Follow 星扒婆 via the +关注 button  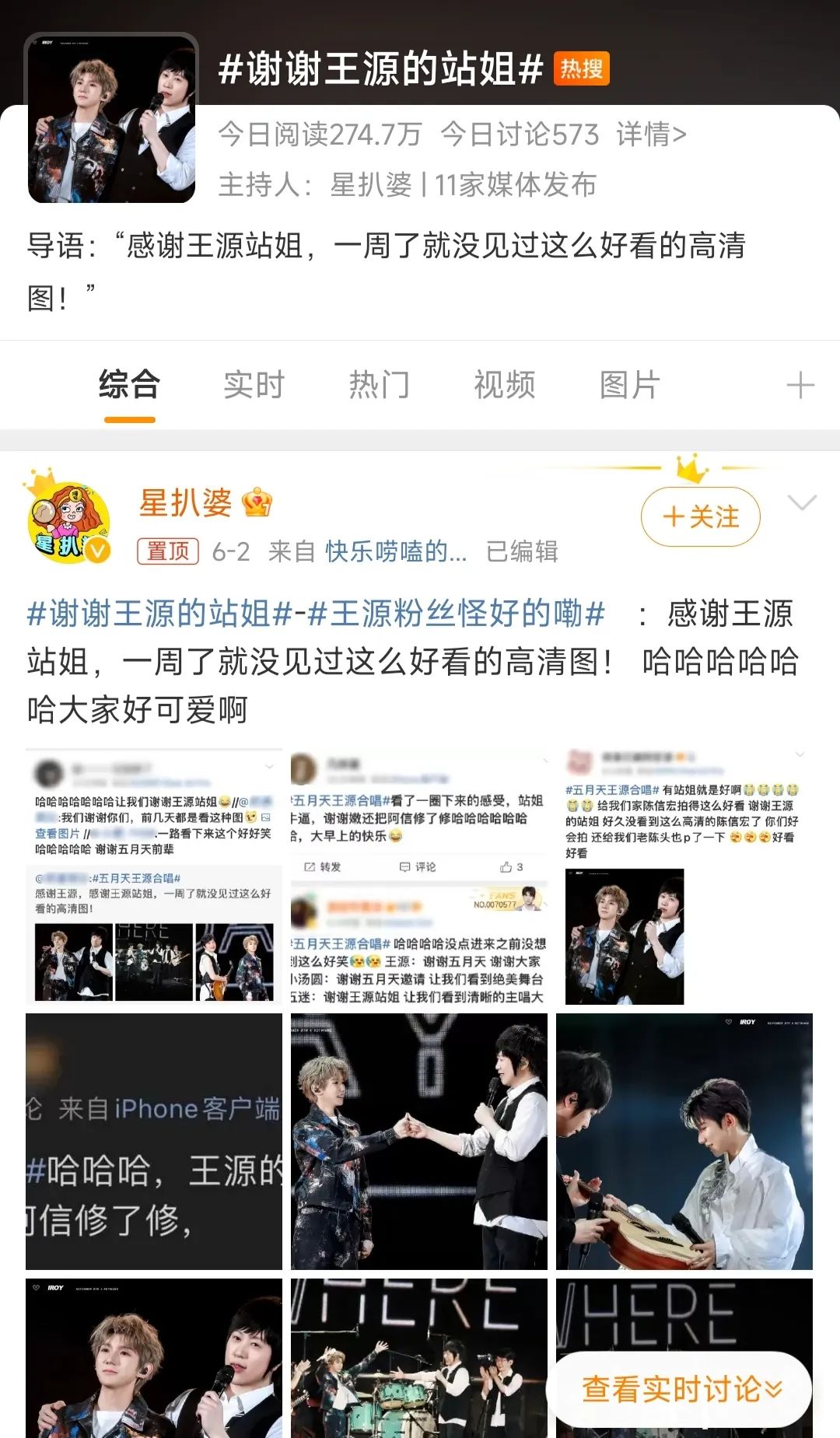point(699,516)
